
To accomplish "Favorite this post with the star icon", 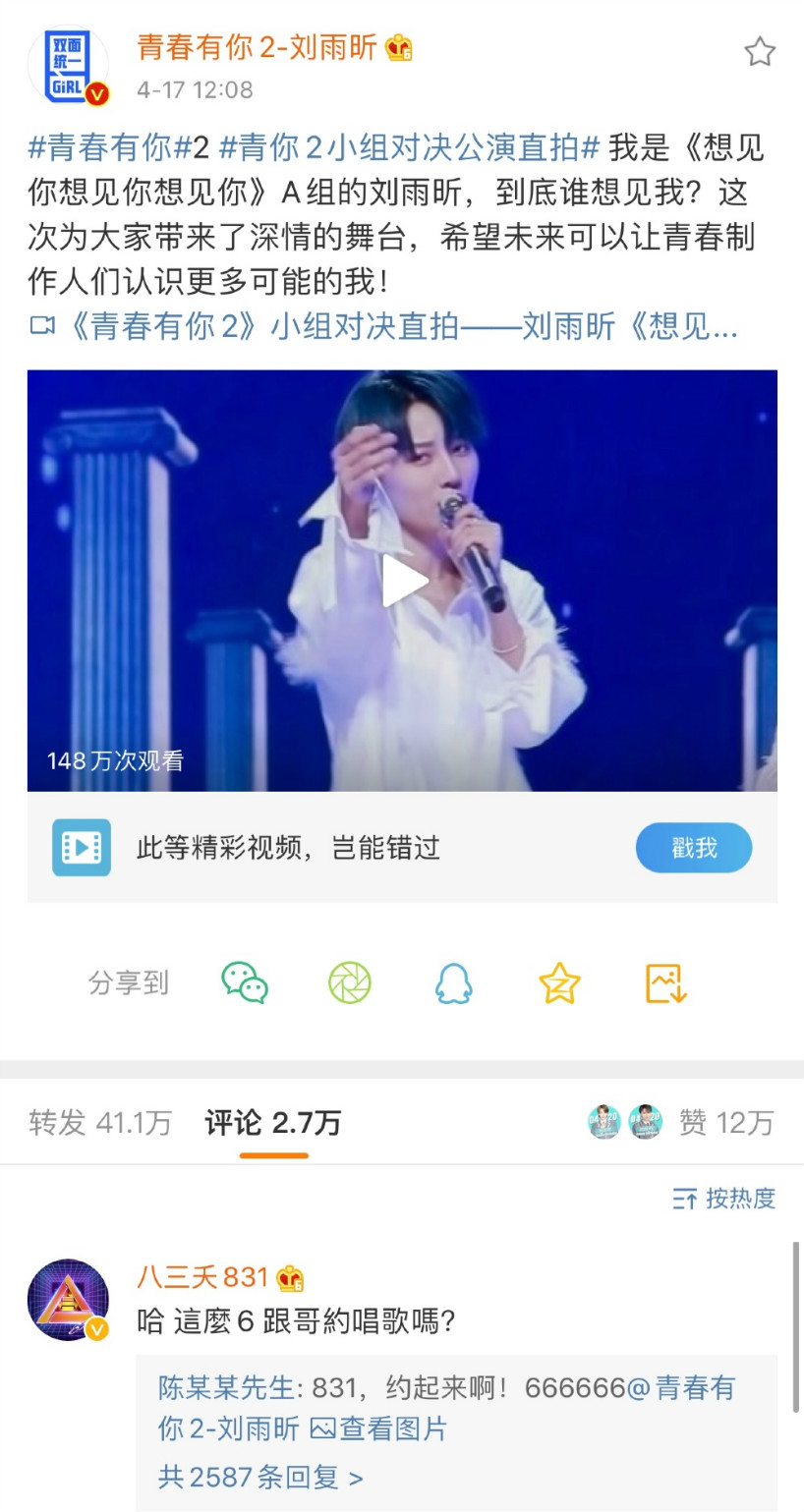I will click(x=759, y=52).
